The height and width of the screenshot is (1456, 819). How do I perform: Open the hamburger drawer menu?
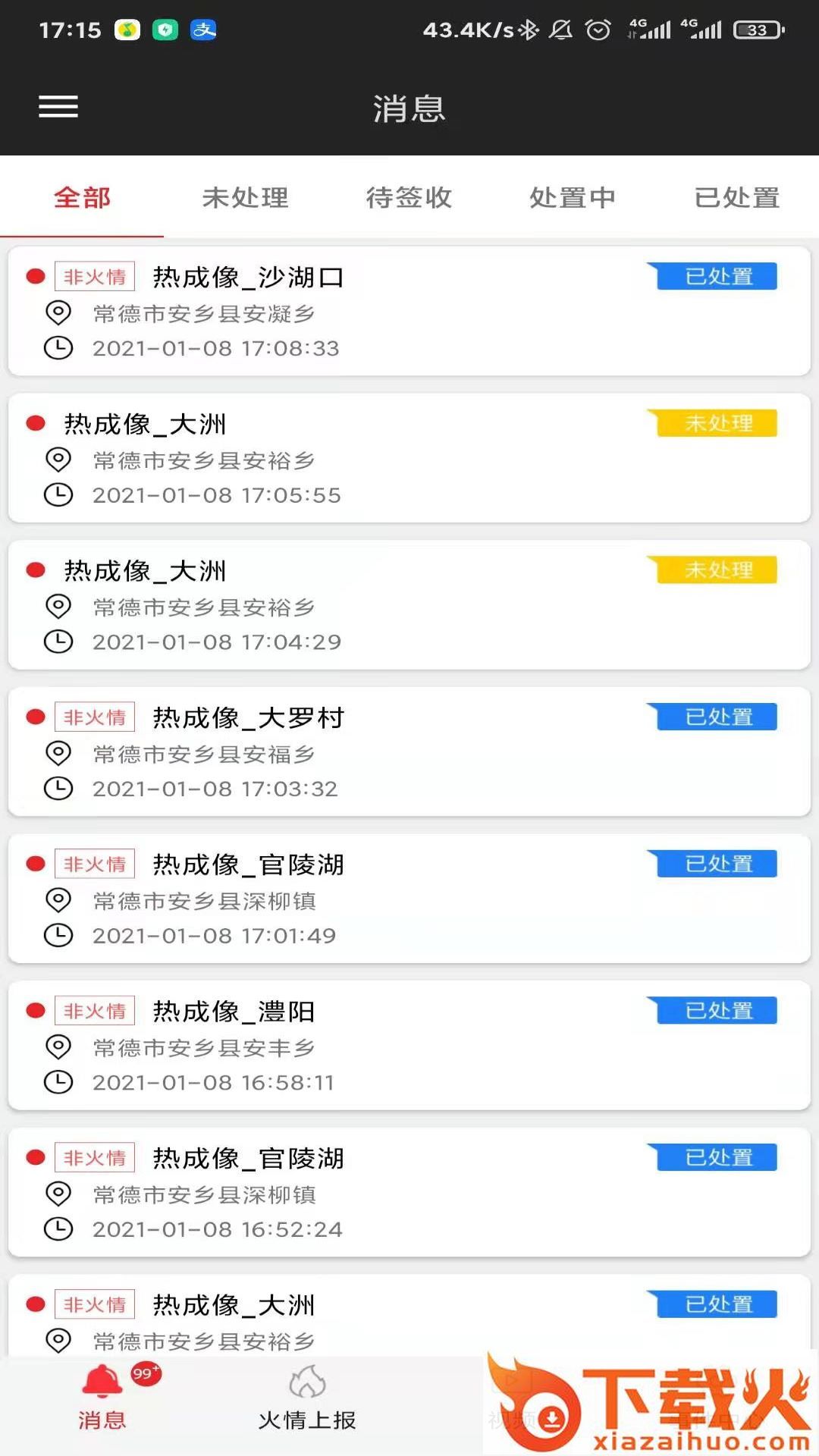pyautogui.click(x=58, y=107)
